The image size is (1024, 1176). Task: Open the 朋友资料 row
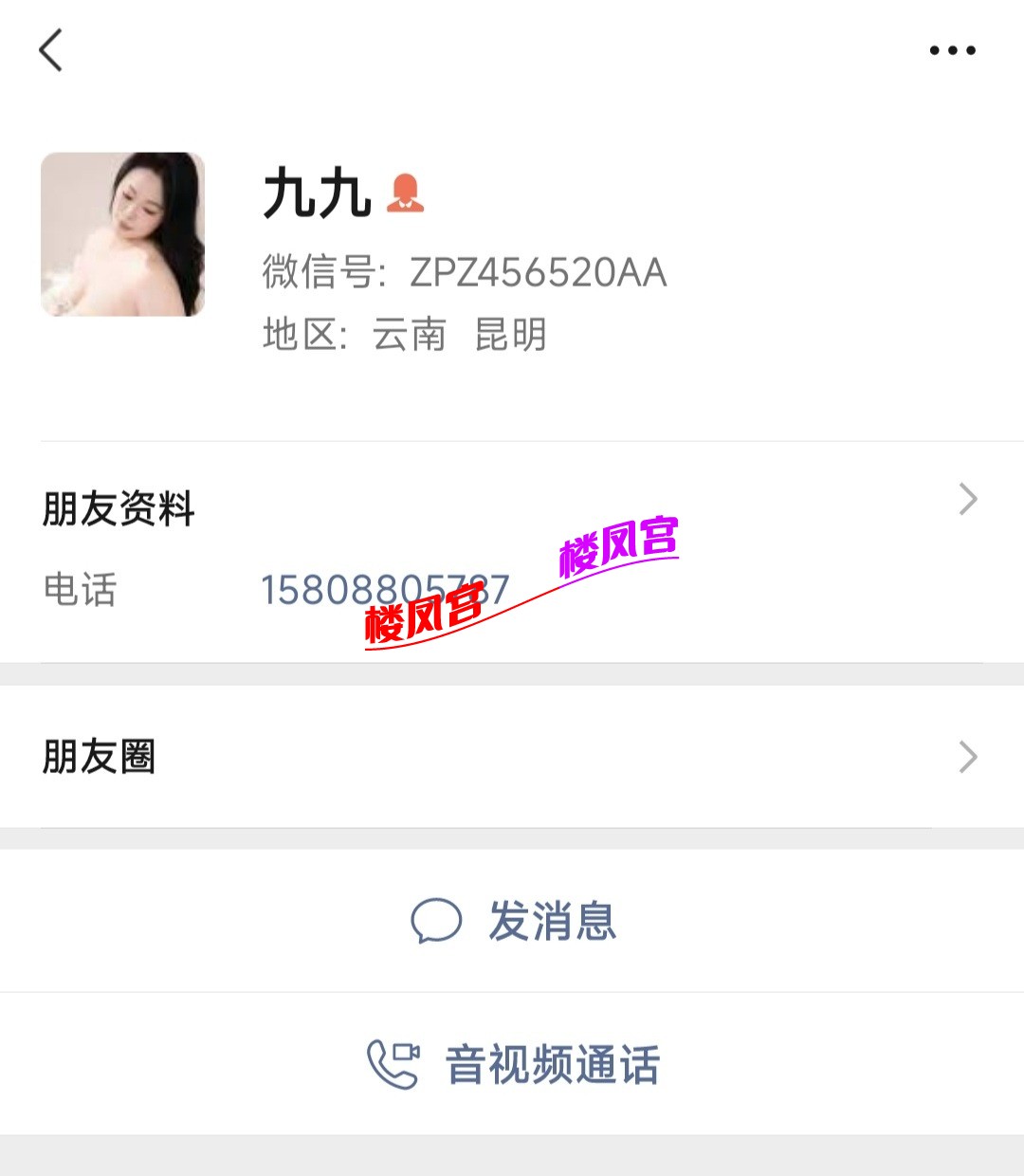tap(512, 506)
